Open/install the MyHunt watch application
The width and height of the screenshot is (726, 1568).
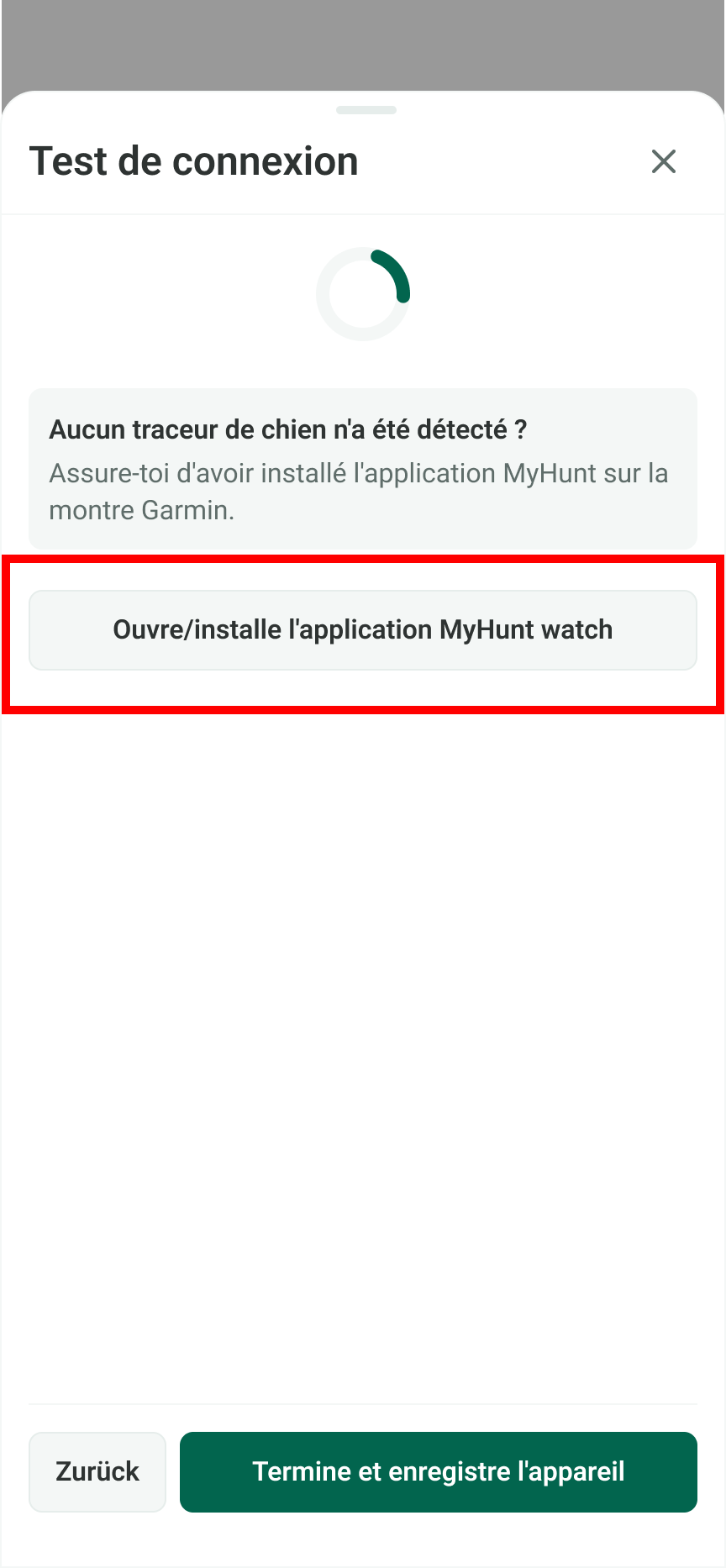point(363,630)
